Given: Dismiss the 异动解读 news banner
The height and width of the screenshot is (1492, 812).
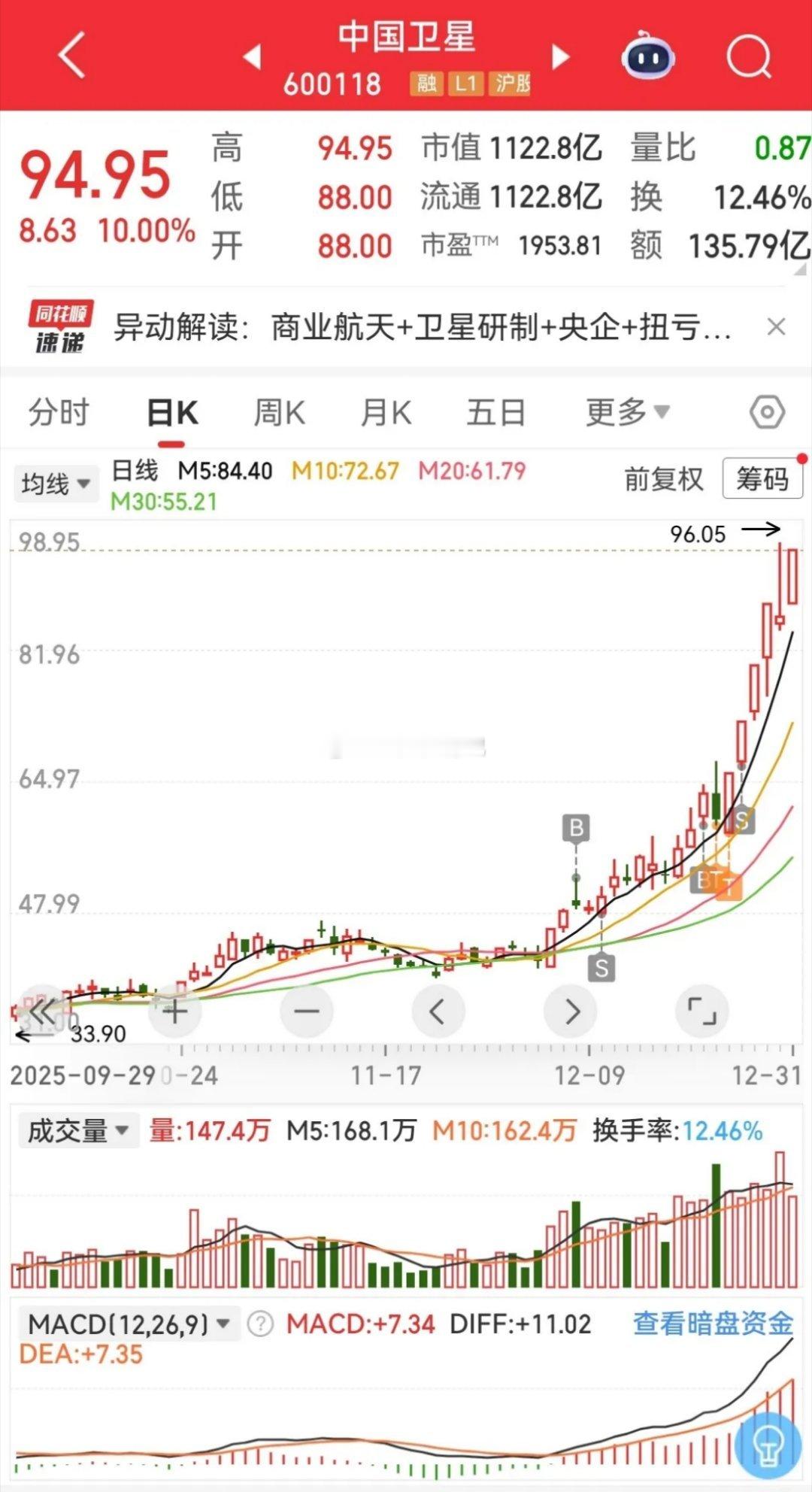Looking at the screenshot, I should (777, 326).
